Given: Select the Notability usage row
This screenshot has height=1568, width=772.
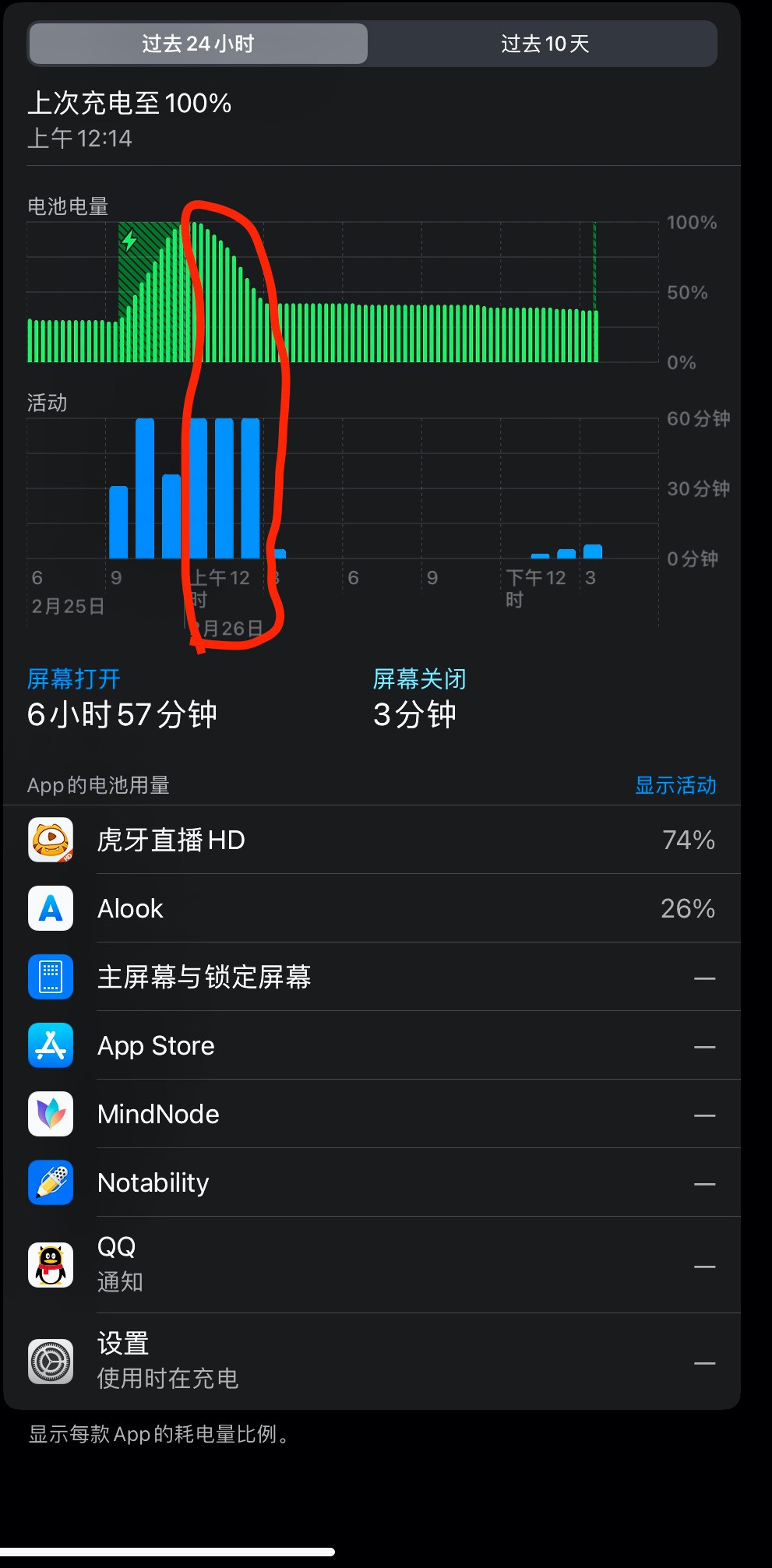Looking at the screenshot, I should click(x=372, y=1182).
